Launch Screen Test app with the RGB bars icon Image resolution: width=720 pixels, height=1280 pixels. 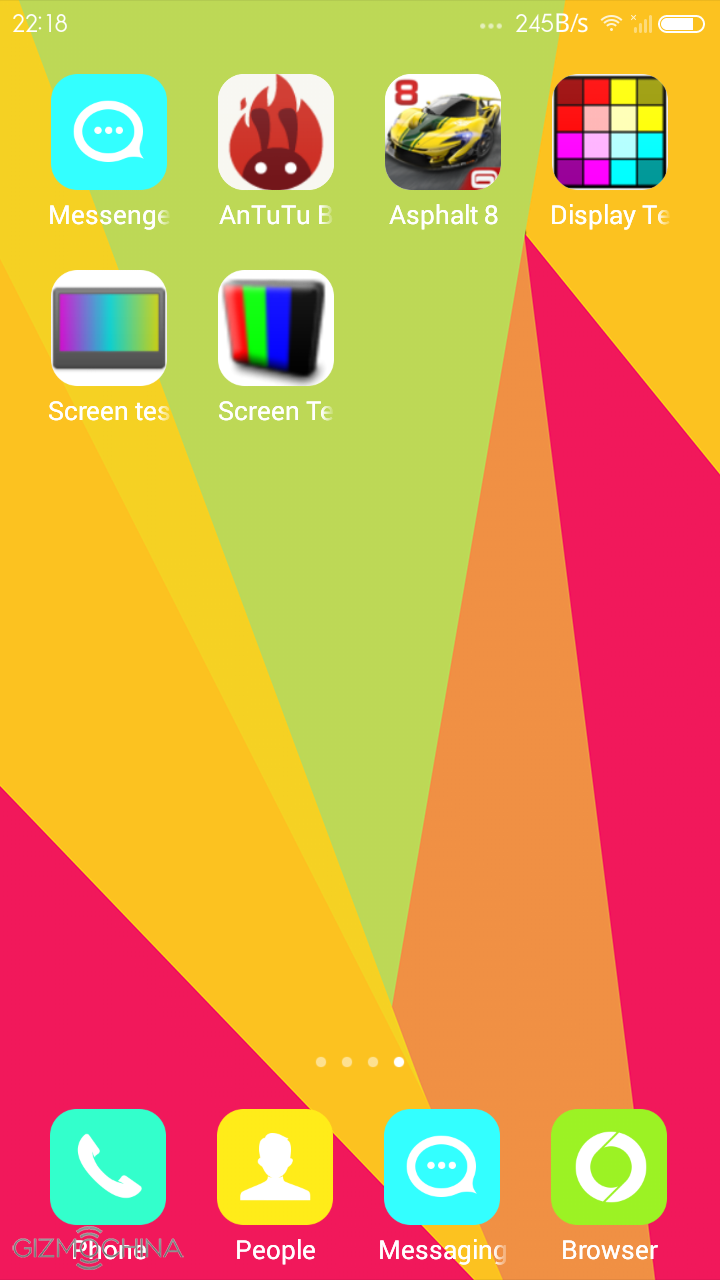pyautogui.click(x=276, y=328)
